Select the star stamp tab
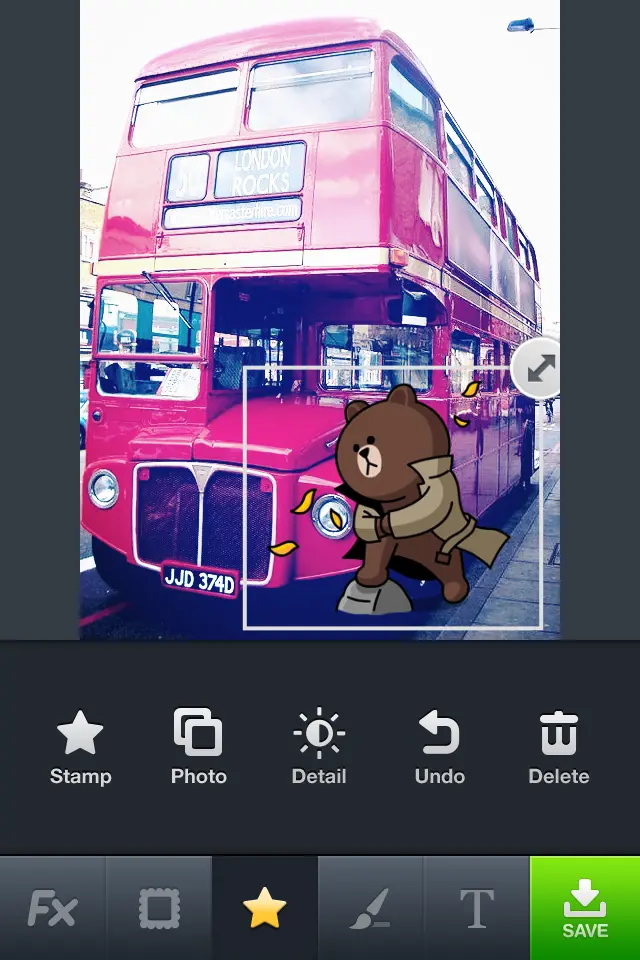 [x=265, y=908]
